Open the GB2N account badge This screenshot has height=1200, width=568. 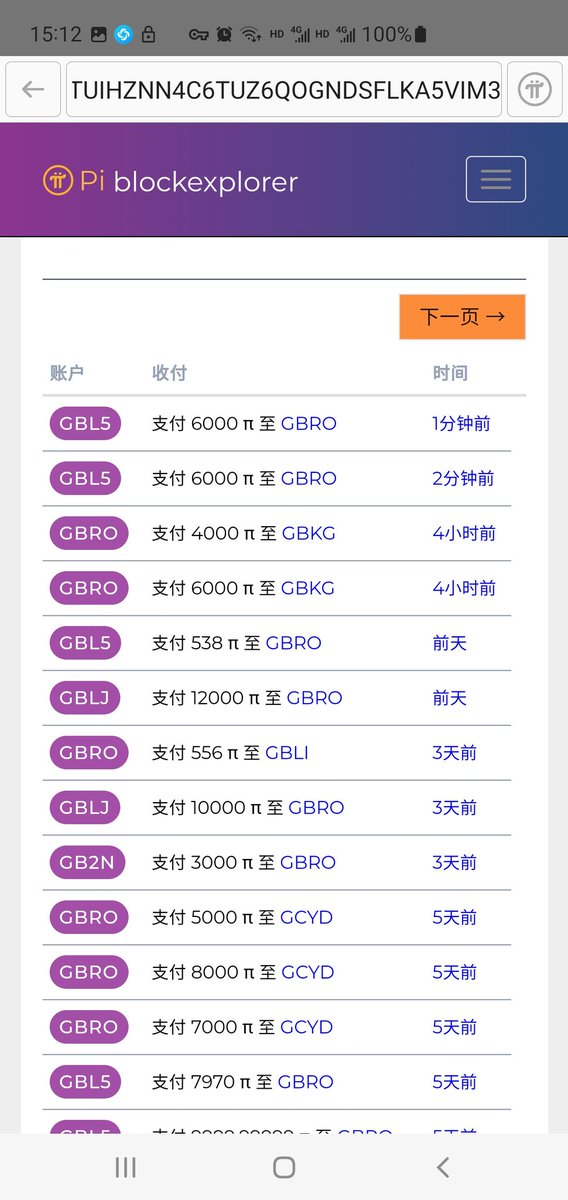(x=89, y=862)
